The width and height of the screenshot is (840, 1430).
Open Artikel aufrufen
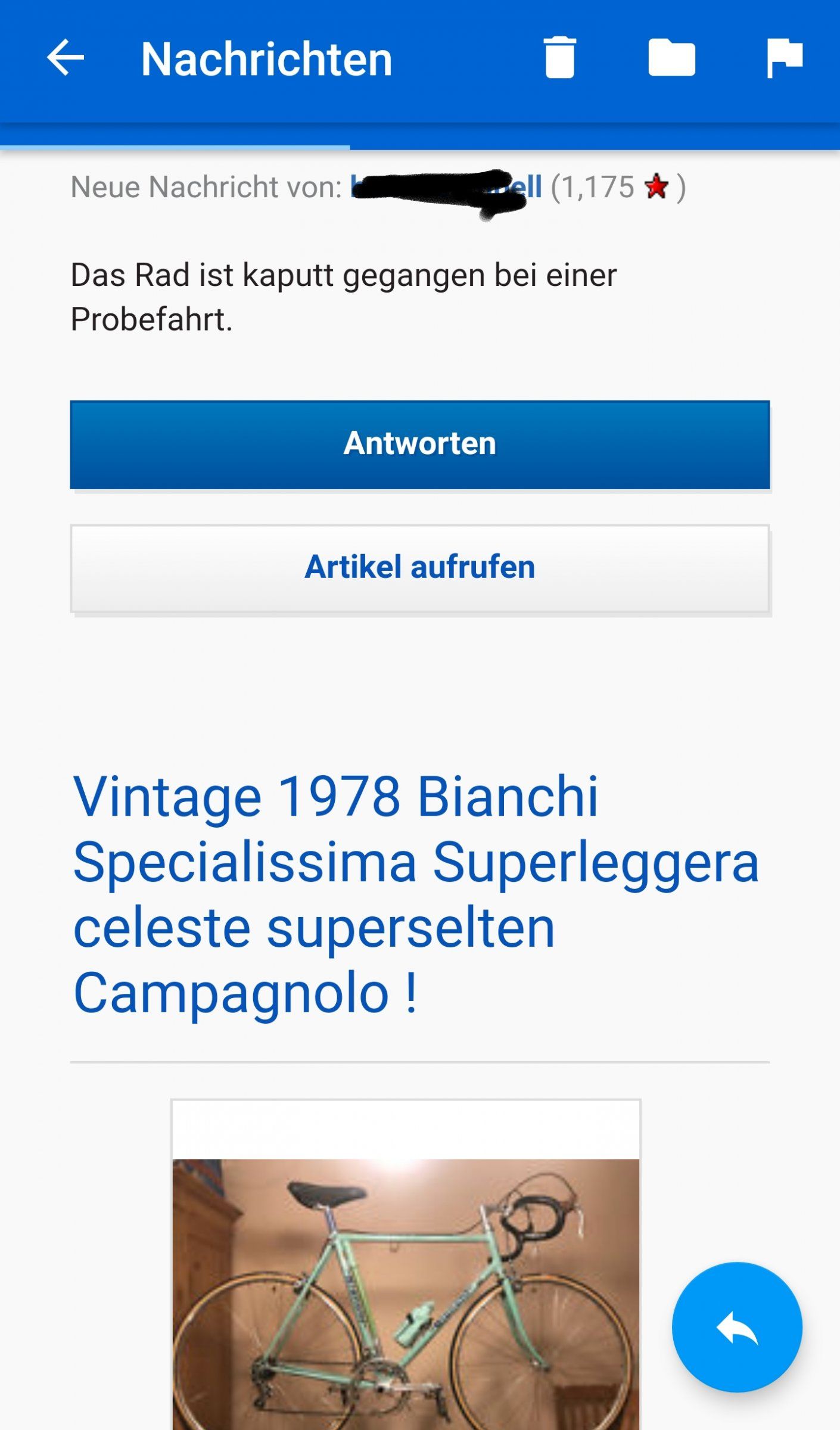[x=419, y=568]
